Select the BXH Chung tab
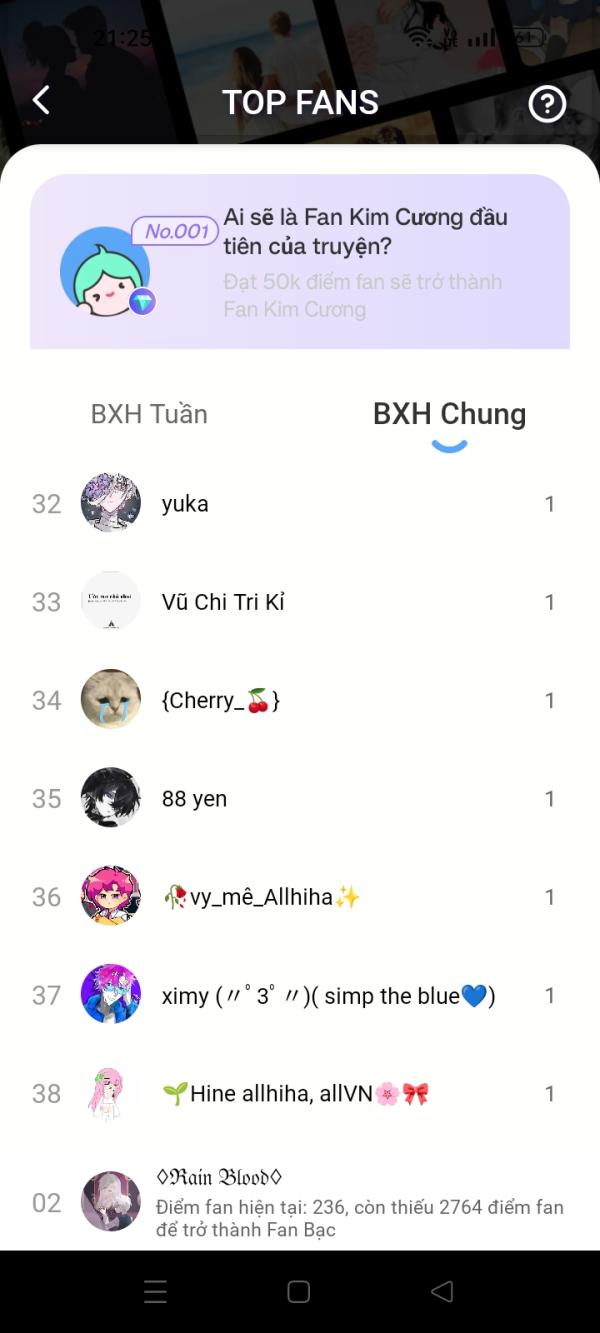This screenshot has width=600, height=1333. point(449,414)
